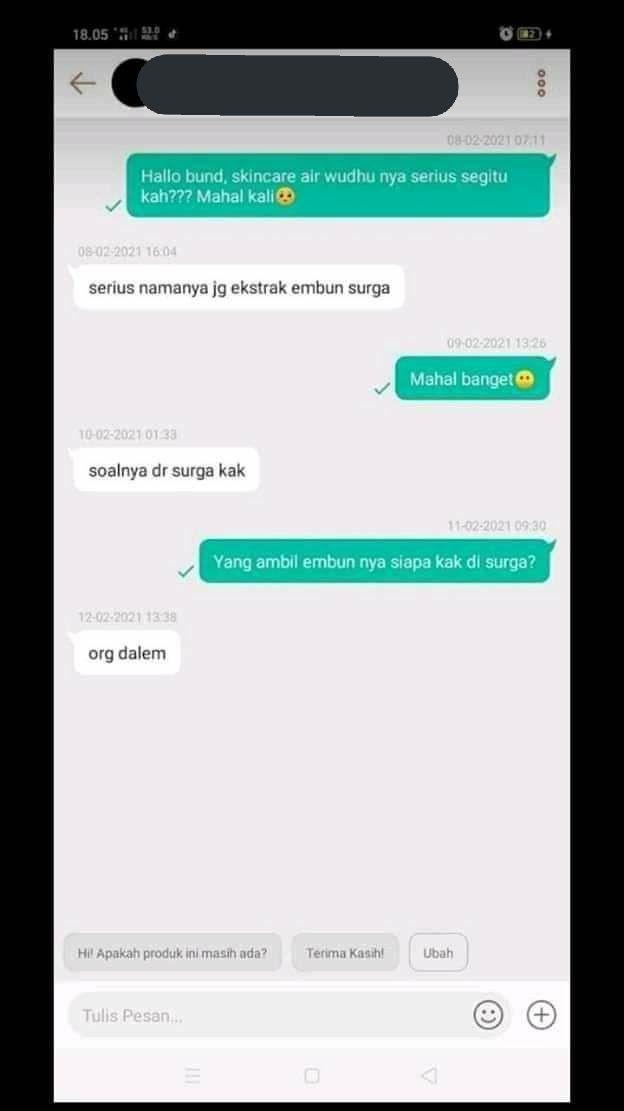Tap the system back triangle button
The height and width of the screenshot is (1111, 624).
tap(429, 1076)
